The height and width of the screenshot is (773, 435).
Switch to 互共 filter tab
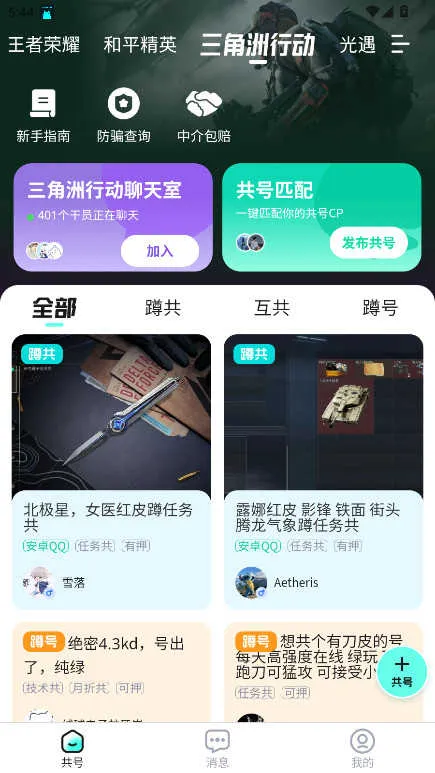coord(271,308)
